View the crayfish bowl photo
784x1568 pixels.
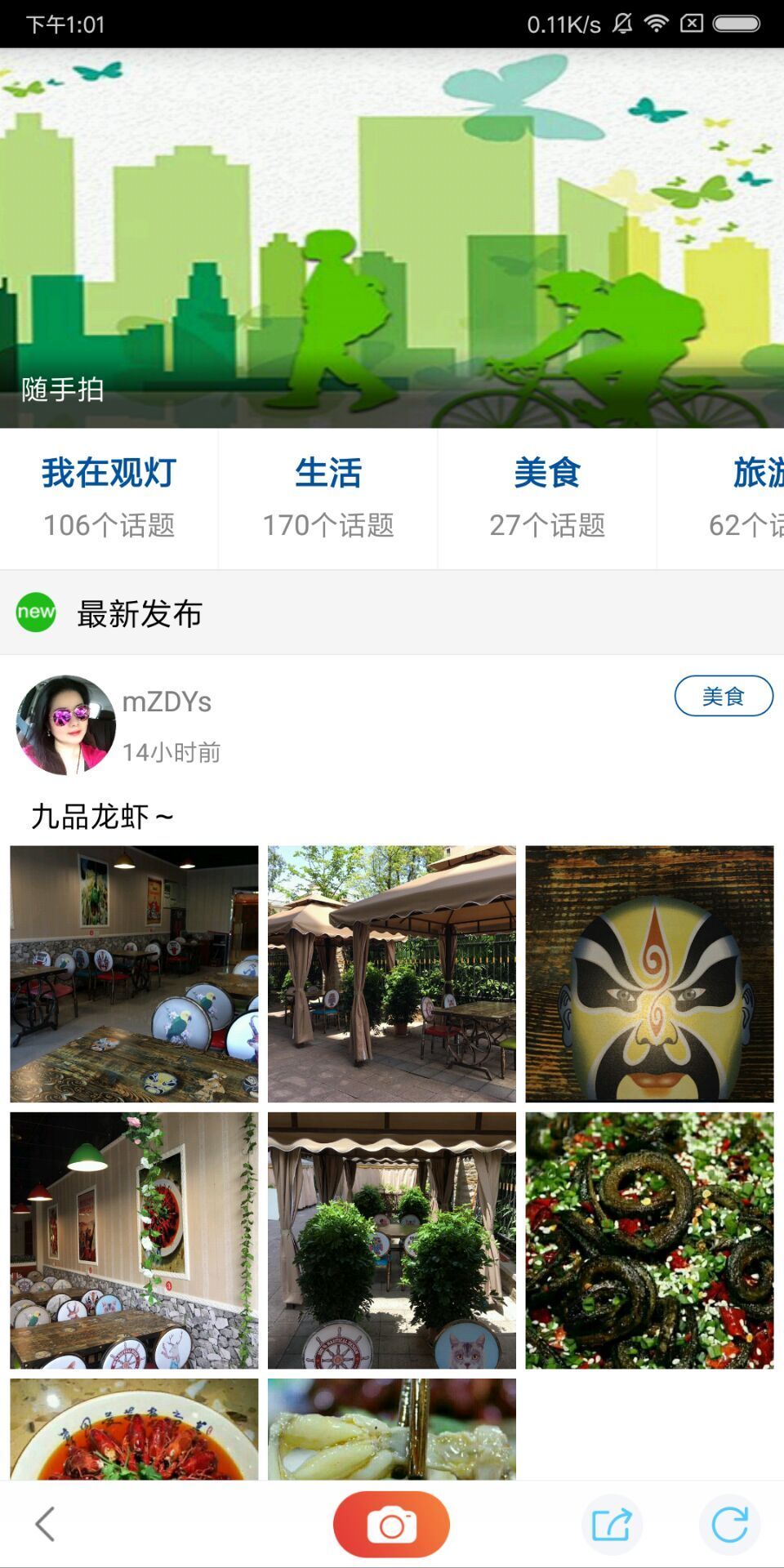tap(134, 1429)
